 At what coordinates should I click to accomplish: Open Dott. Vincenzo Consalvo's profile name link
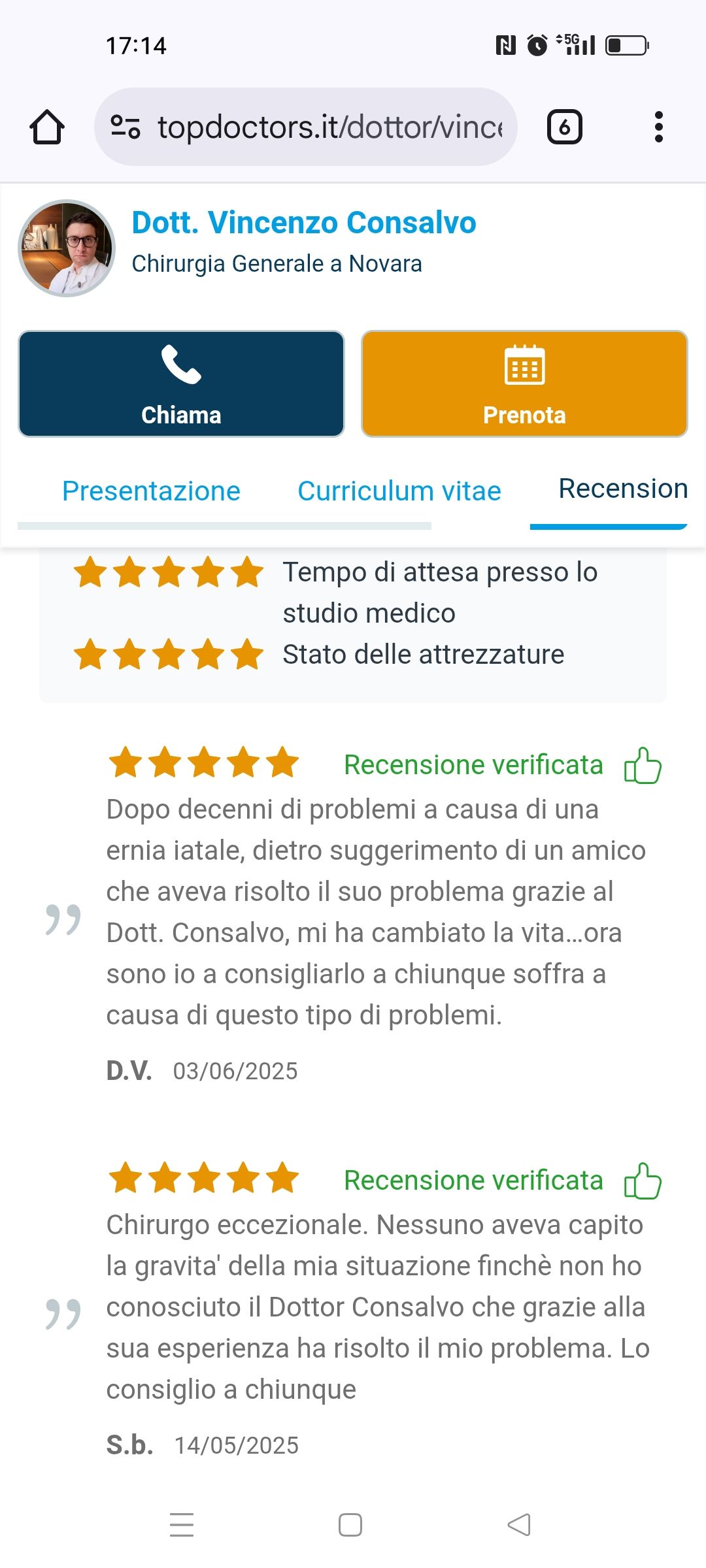[304, 223]
